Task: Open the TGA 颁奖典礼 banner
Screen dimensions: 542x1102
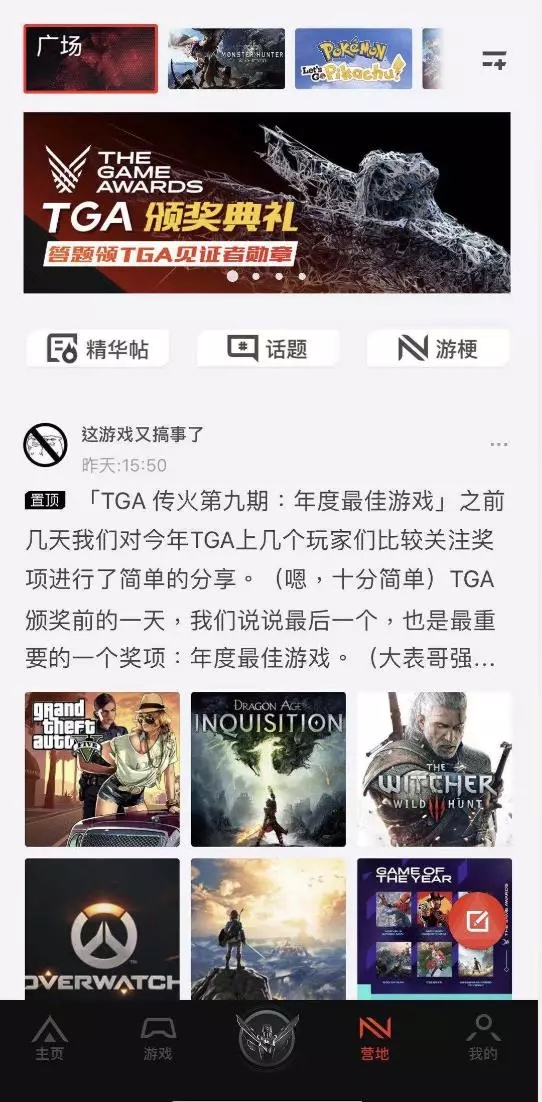Action: pos(267,202)
